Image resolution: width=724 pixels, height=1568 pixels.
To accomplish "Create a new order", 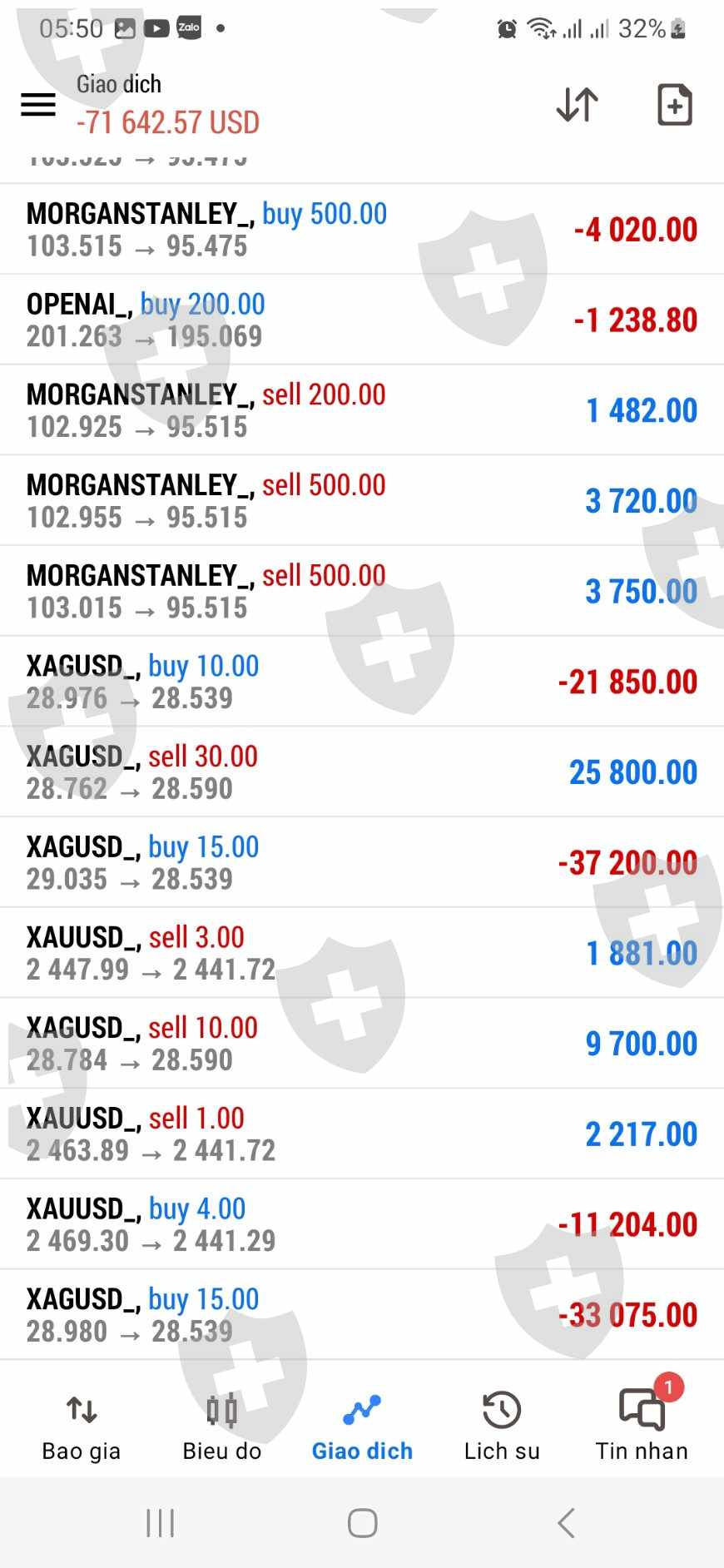I will coord(674,105).
